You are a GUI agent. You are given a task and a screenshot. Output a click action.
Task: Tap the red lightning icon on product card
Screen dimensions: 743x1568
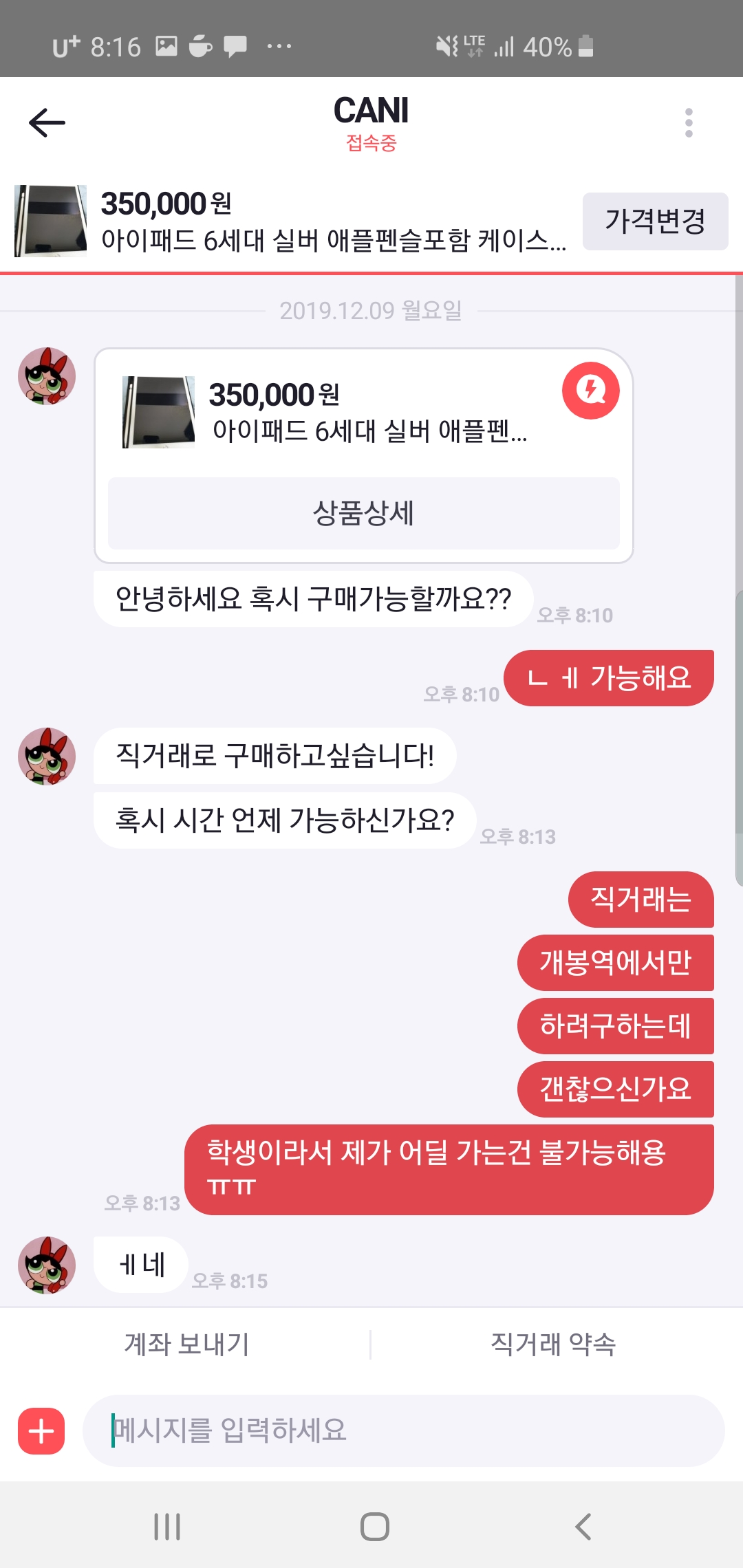pos(590,391)
